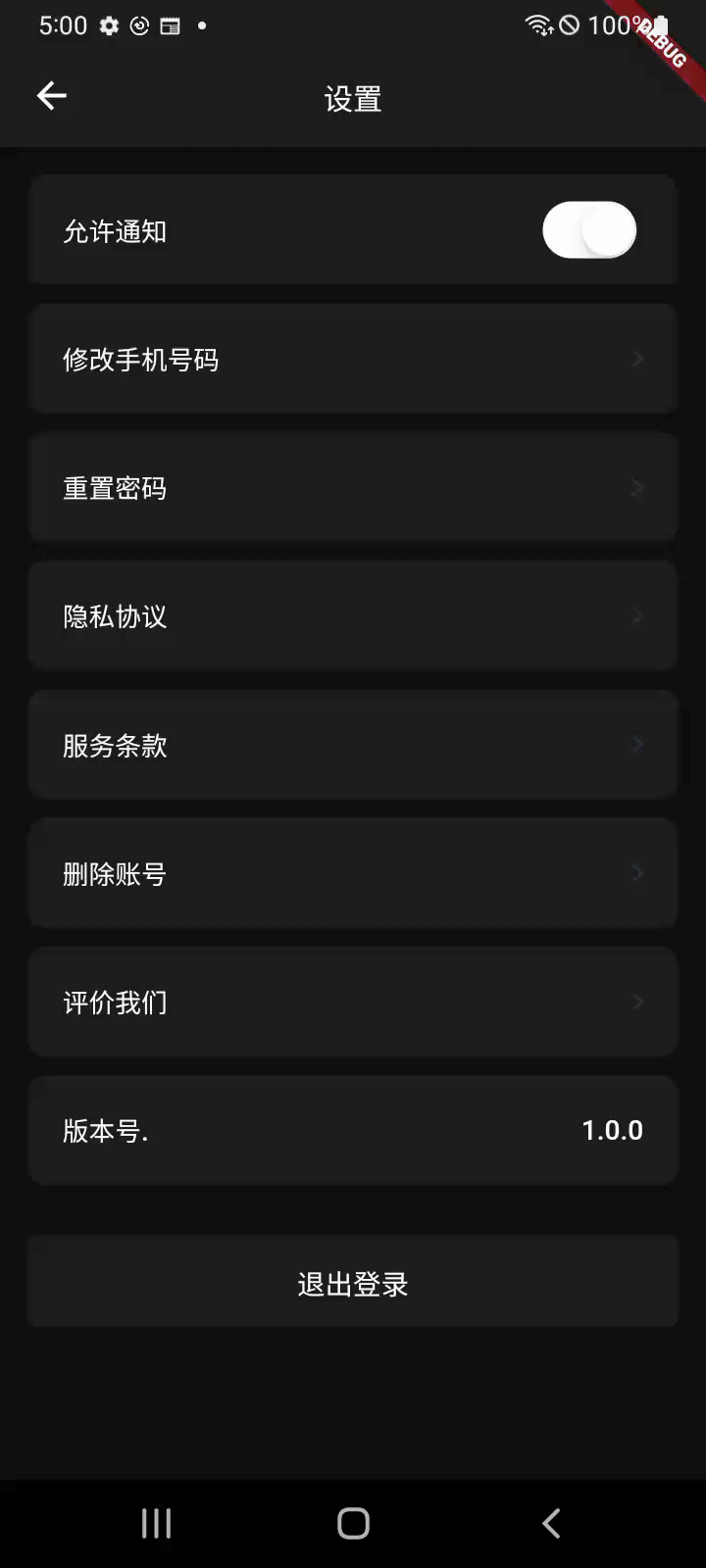Image resolution: width=706 pixels, height=1568 pixels.
Task: Tap the system home button
Action: coord(353,1523)
